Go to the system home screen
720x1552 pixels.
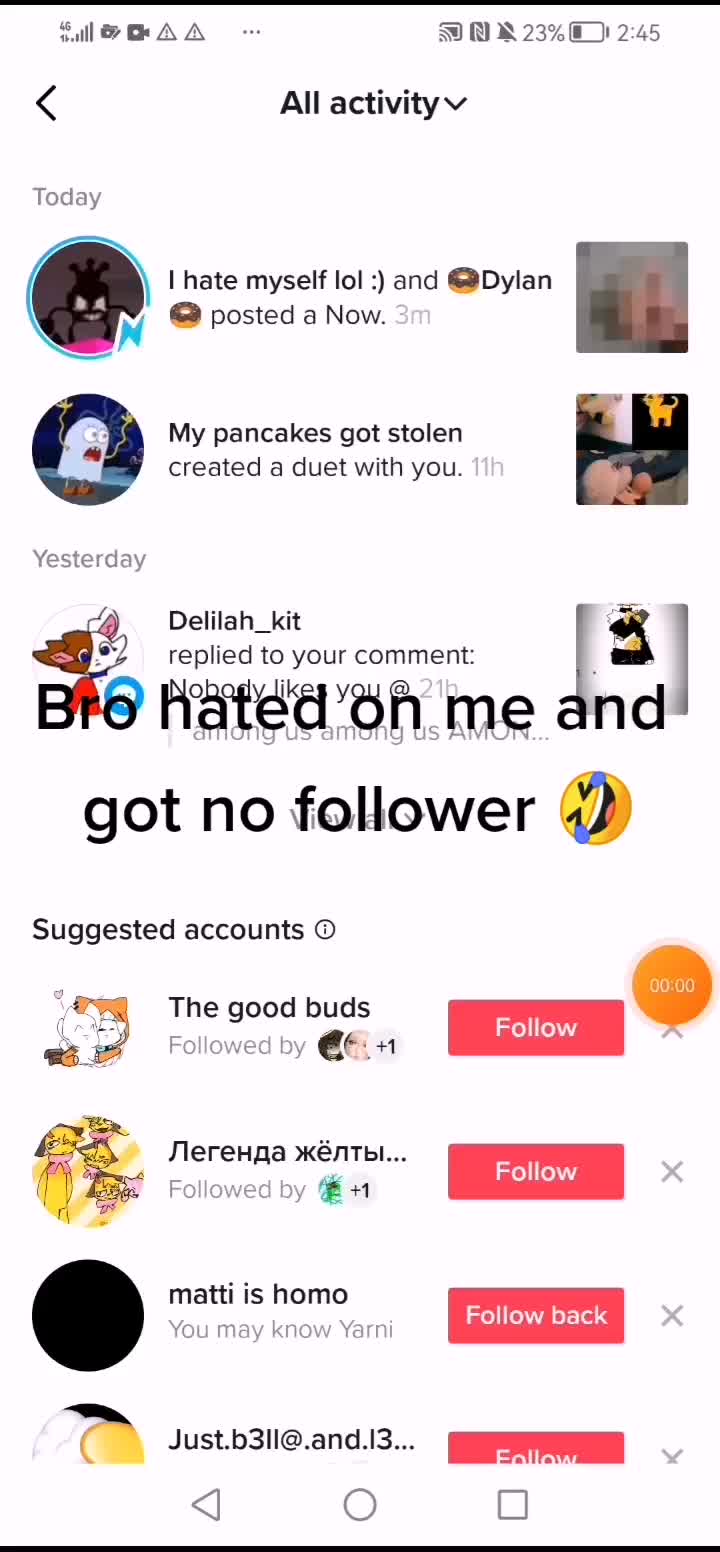360,1504
